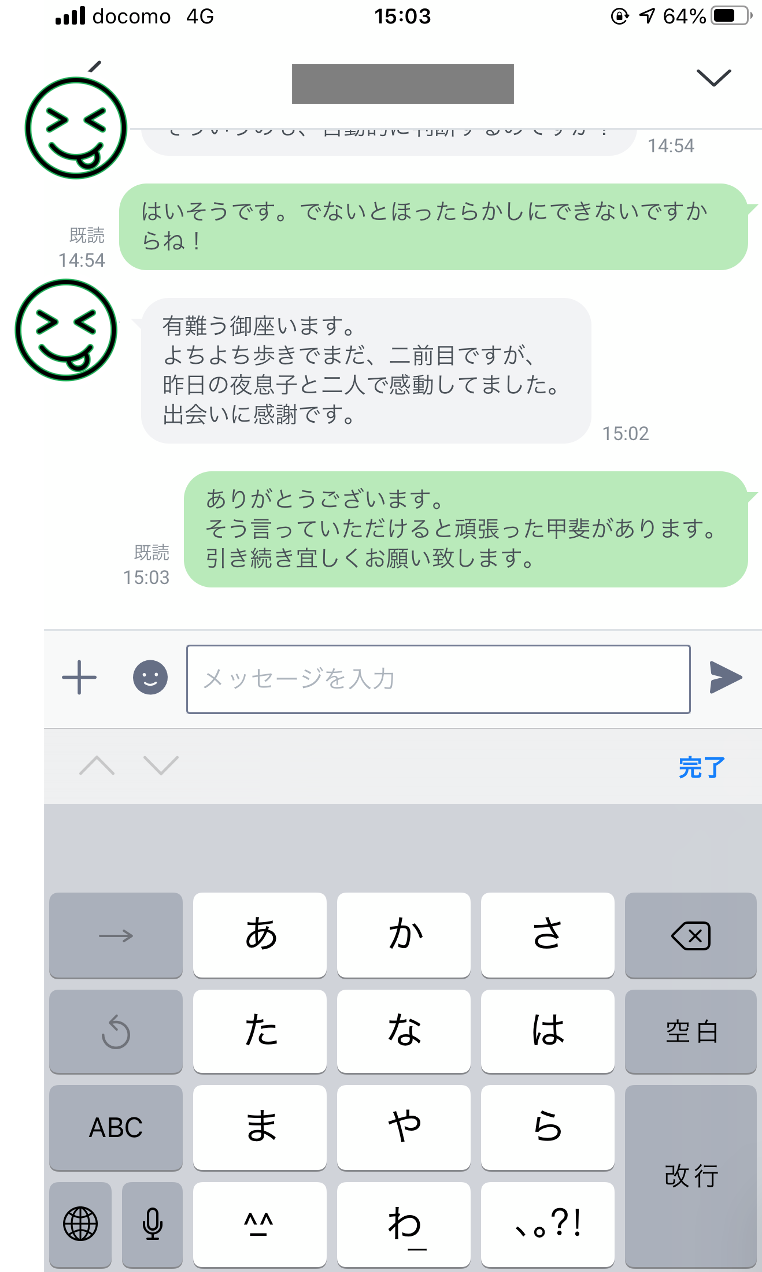762x1272 pixels.
Task: Insert a space with the 空白 key
Action: tap(690, 1032)
